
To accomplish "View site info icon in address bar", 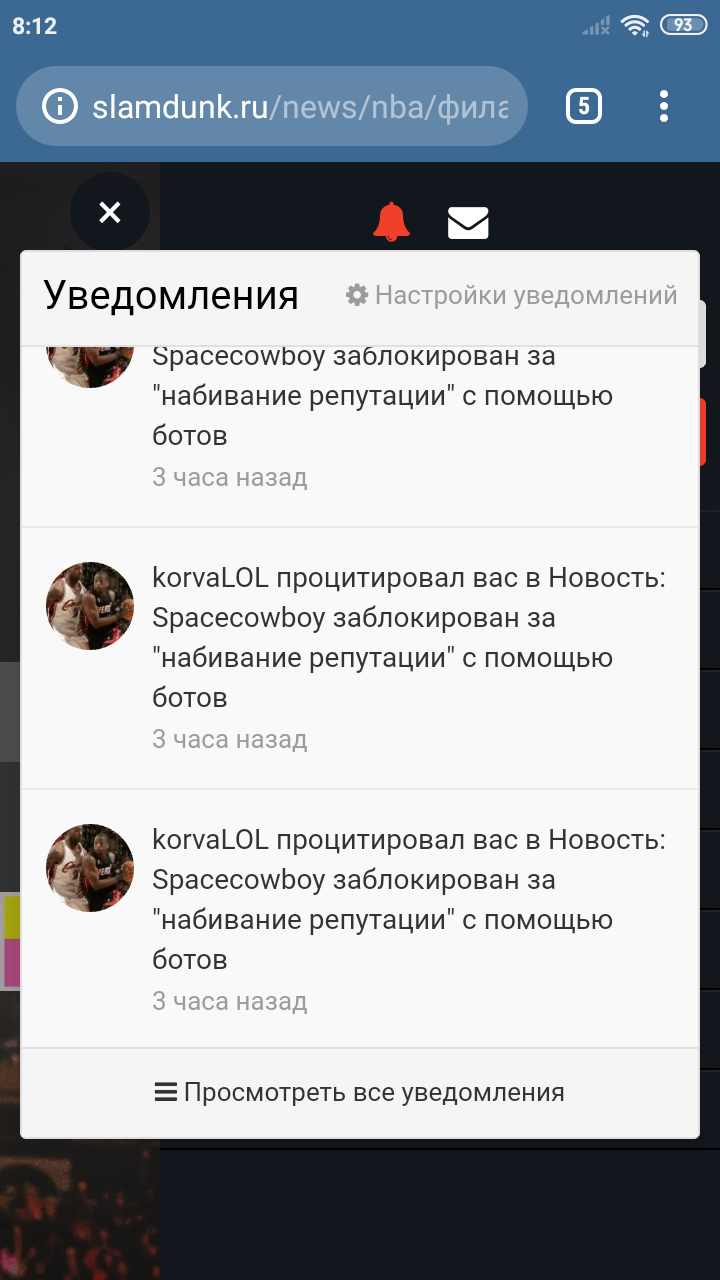I will 60,106.
